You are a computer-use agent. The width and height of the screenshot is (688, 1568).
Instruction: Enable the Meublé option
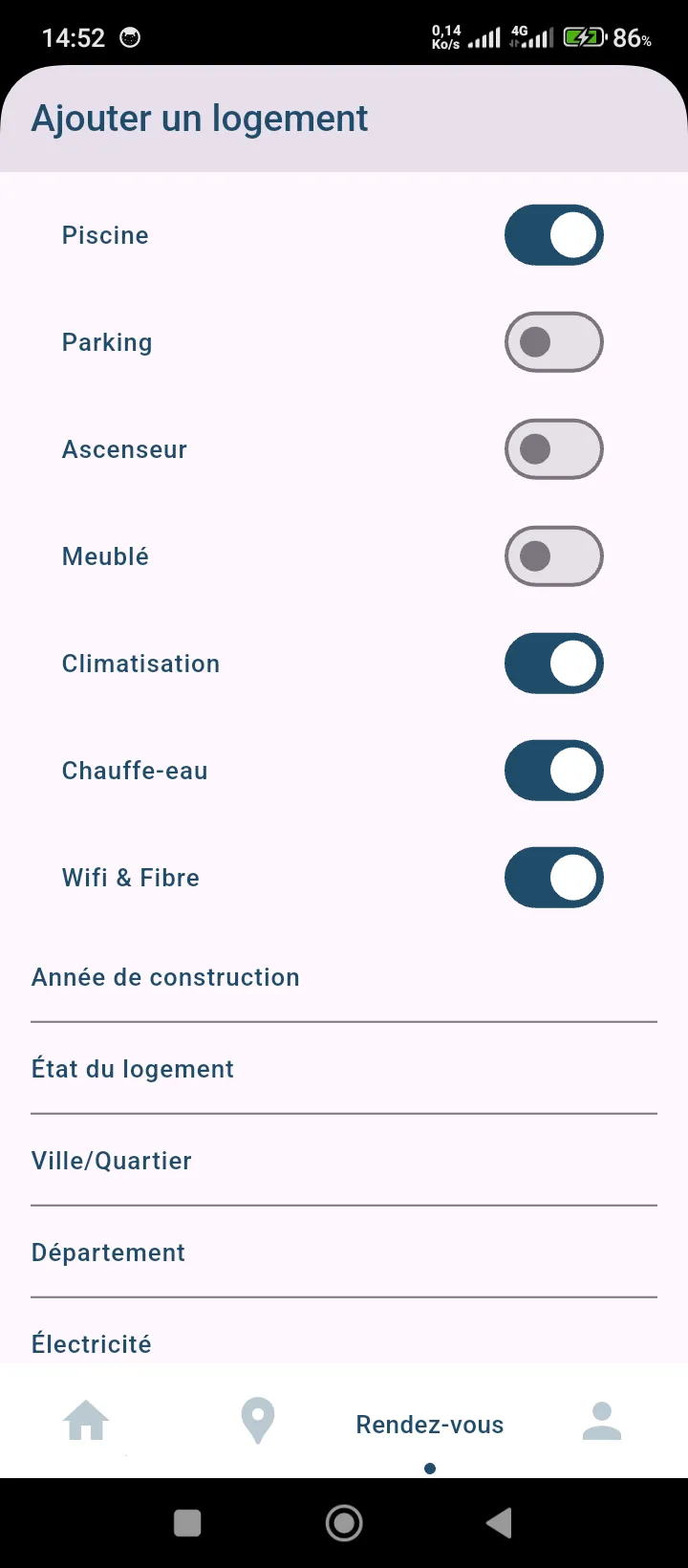[x=553, y=556]
